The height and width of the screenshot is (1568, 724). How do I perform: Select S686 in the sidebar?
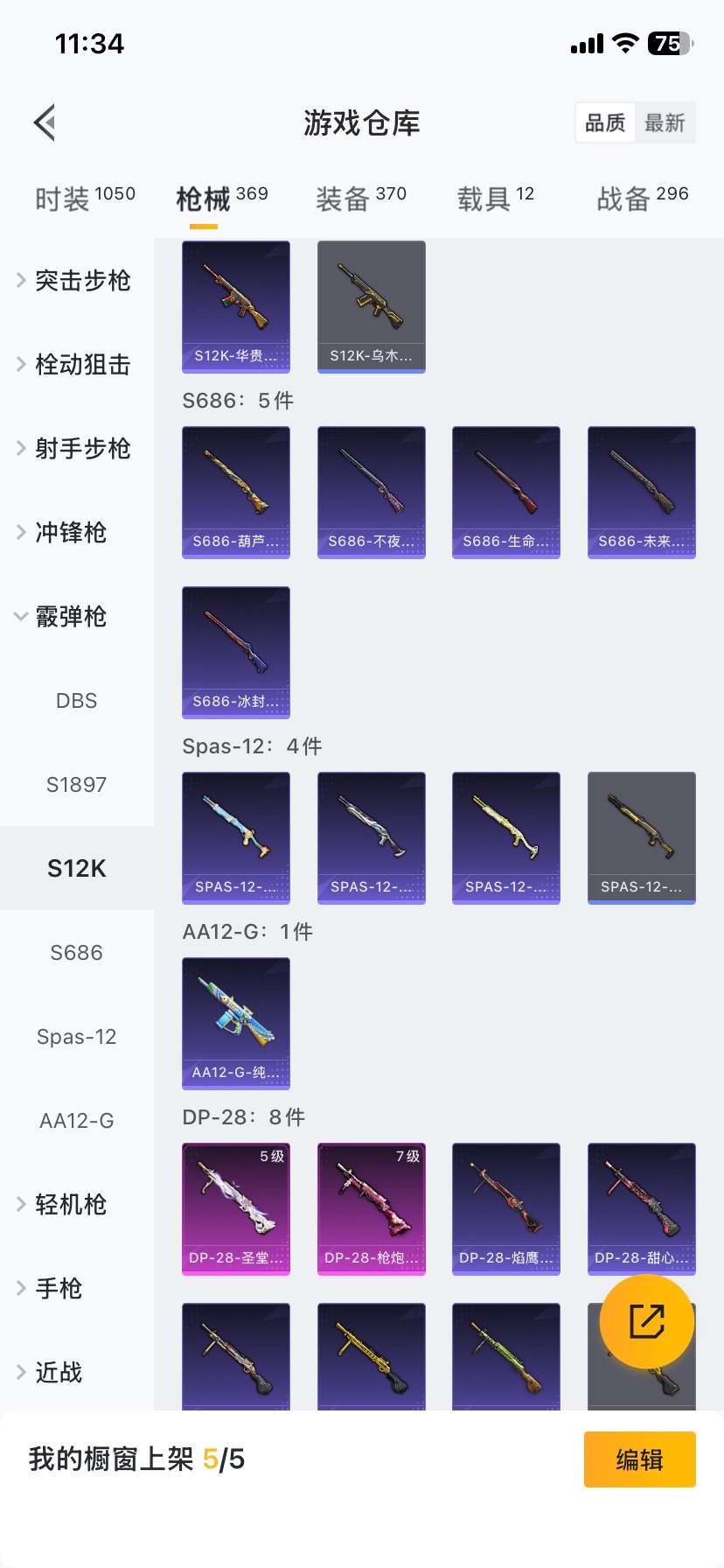pos(76,952)
